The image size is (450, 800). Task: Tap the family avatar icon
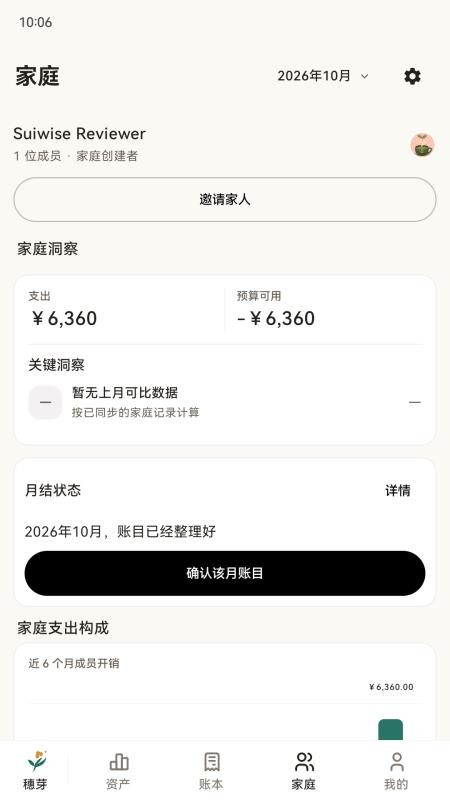422,145
